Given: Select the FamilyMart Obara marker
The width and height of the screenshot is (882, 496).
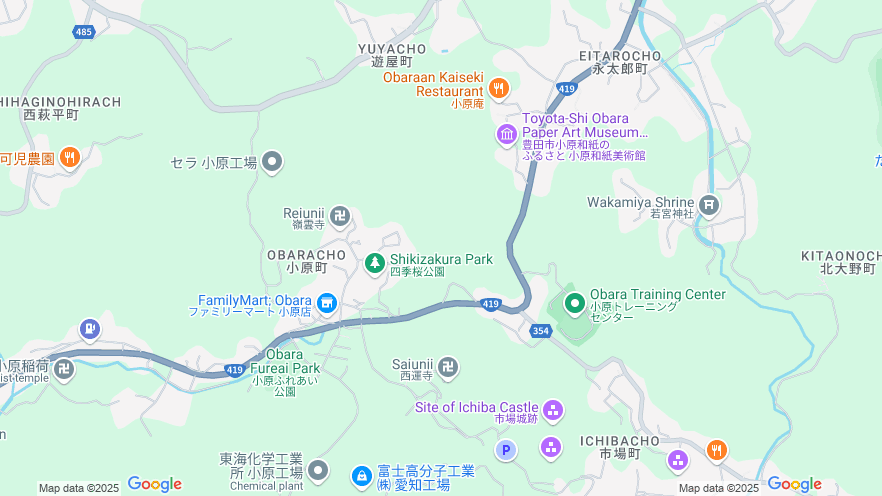Looking at the screenshot, I should (326, 303).
